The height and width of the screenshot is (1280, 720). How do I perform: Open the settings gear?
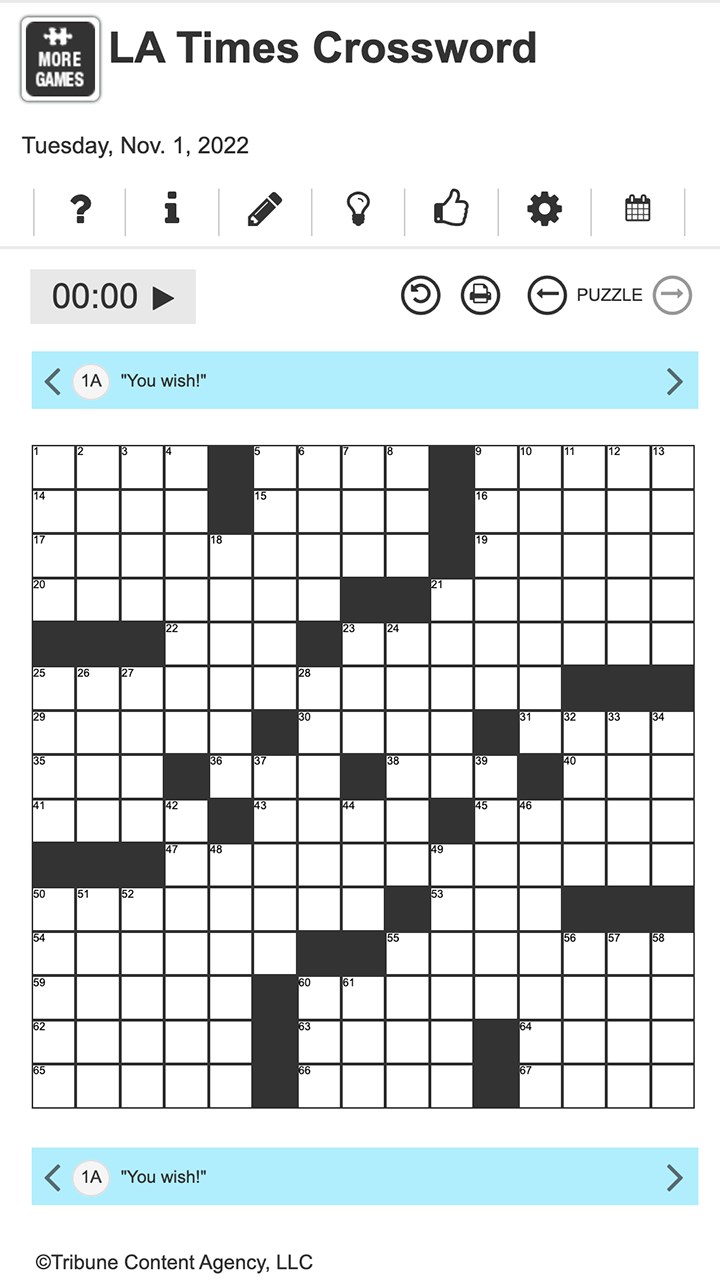coord(544,210)
